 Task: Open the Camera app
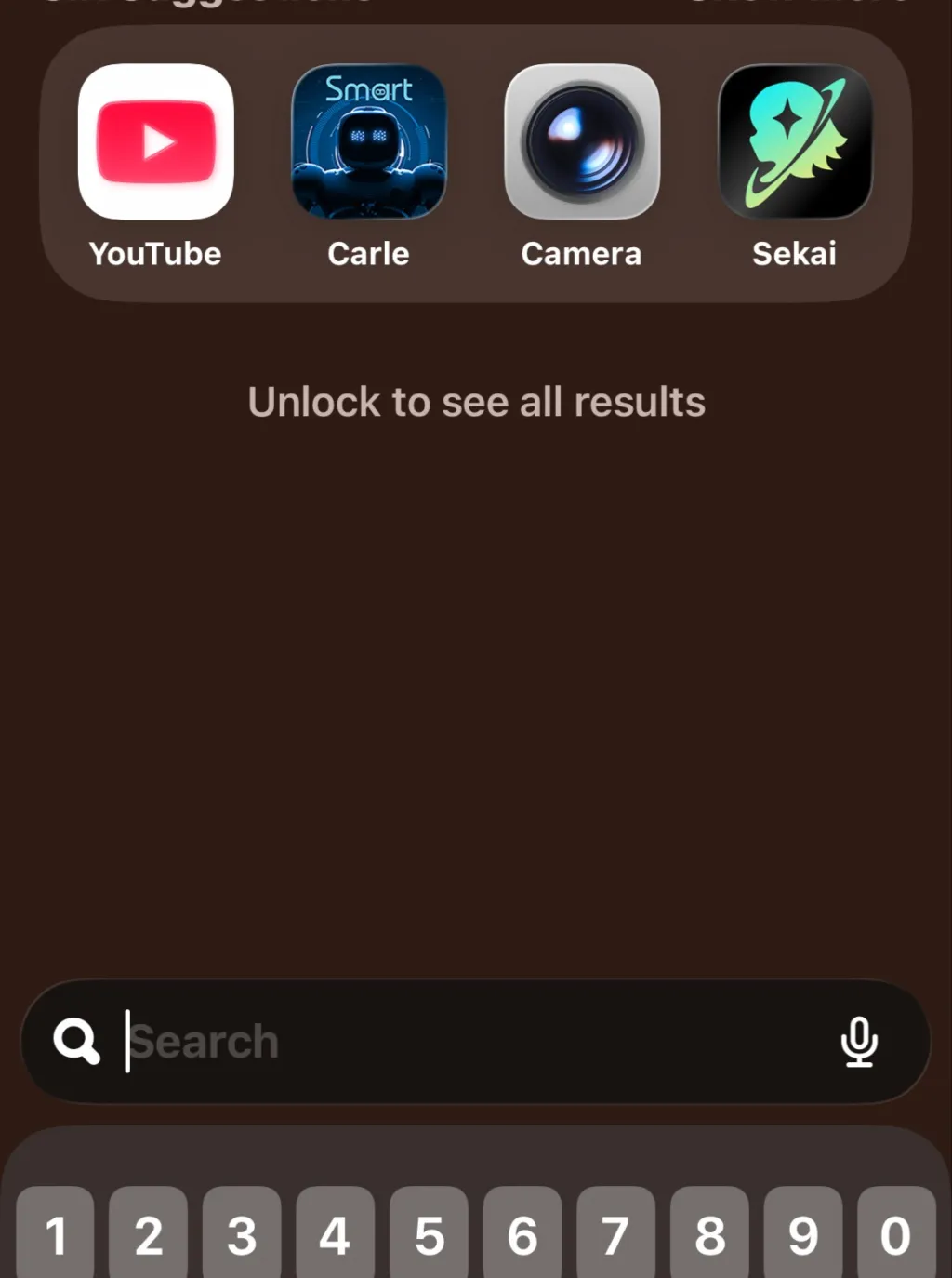coord(582,142)
